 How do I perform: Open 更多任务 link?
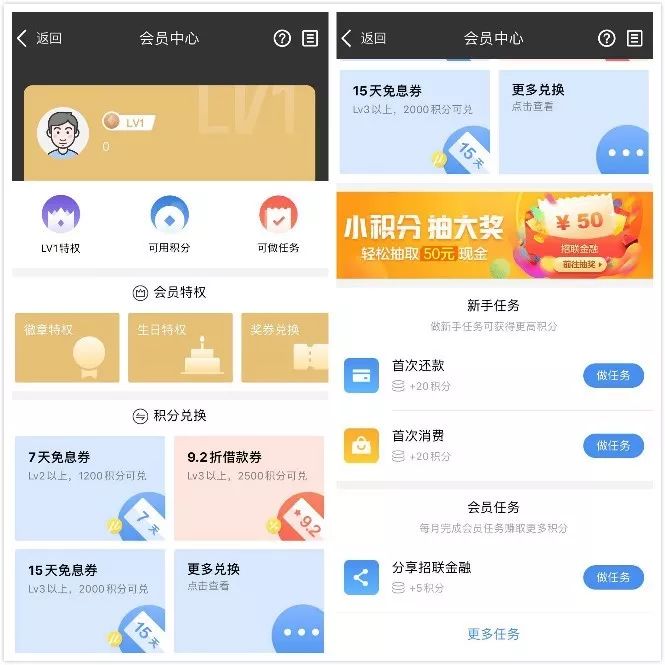tap(493, 634)
